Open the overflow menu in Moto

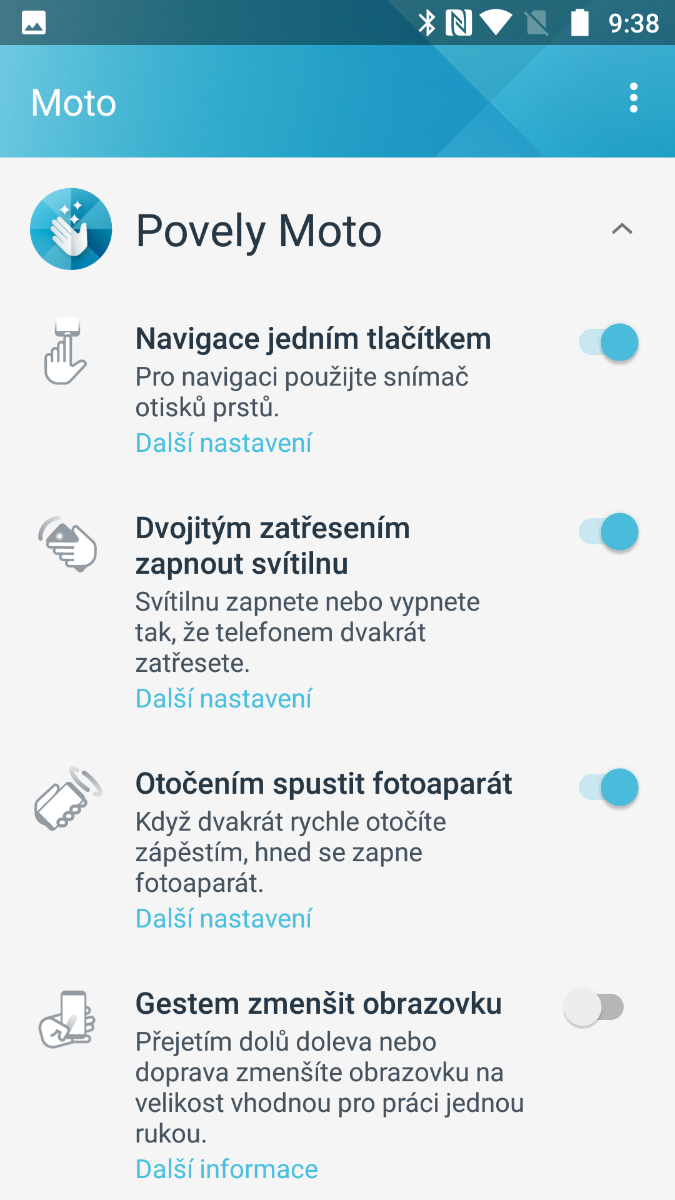(x=633, y=98)
